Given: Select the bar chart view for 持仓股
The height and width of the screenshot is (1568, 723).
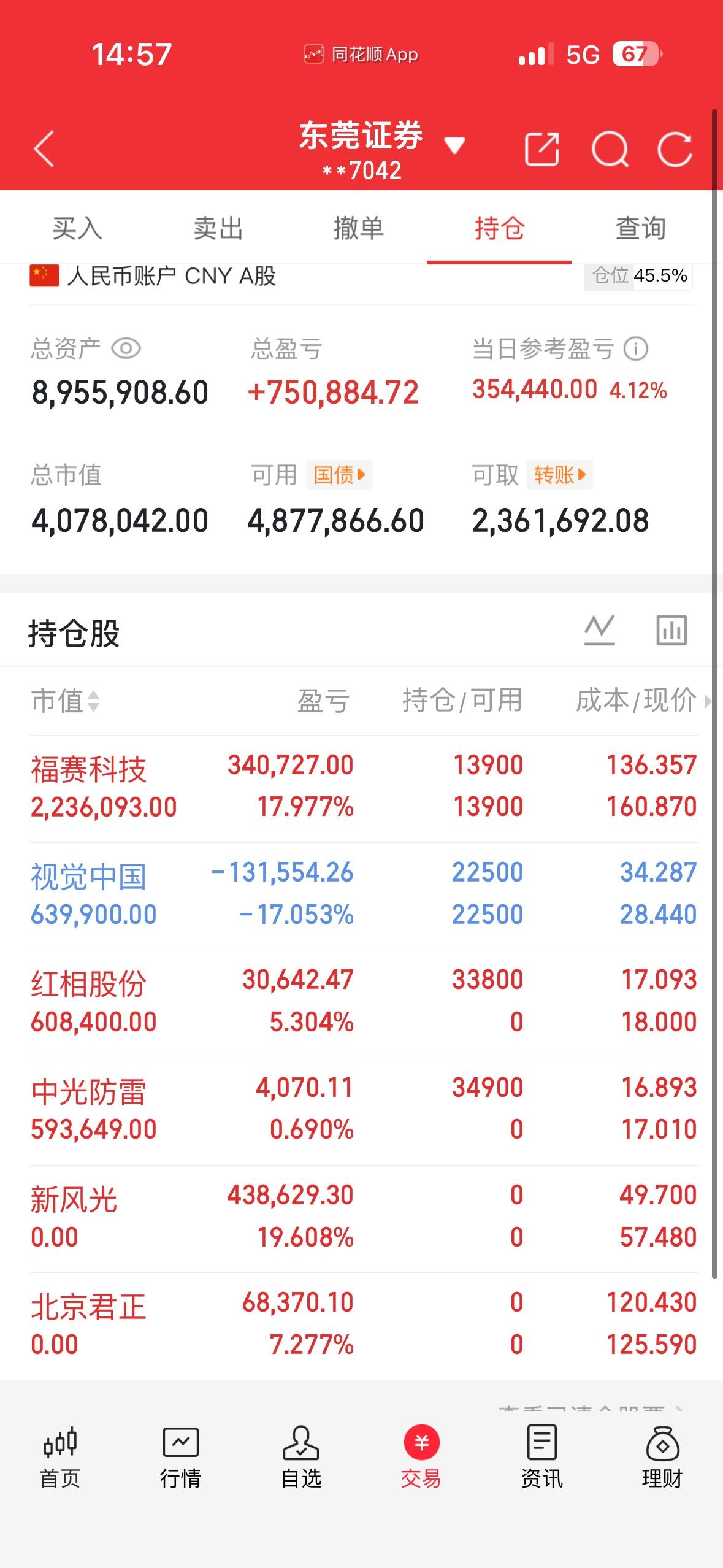Looking at the screenshot, I should [670, 629].
